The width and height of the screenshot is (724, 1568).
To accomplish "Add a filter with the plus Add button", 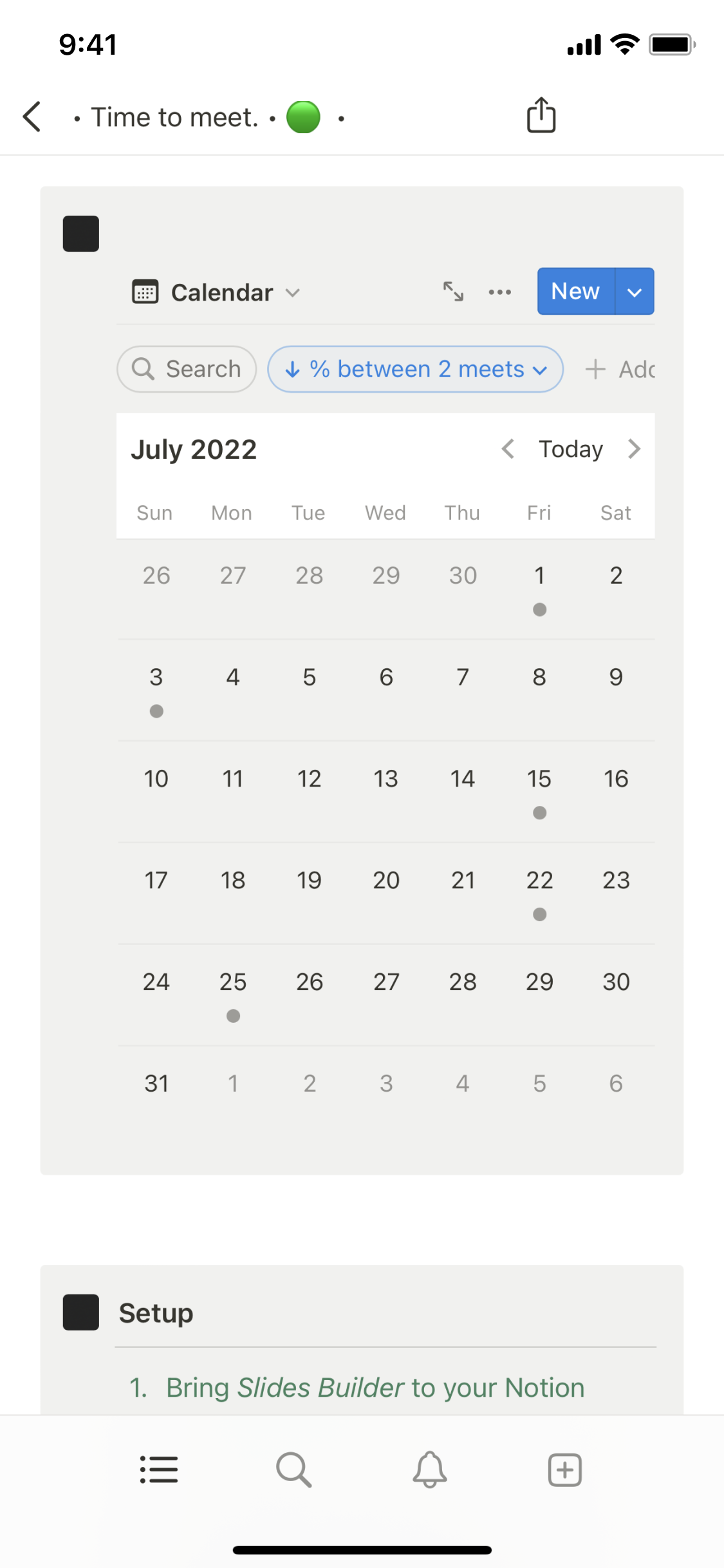I will click(619, 369).
